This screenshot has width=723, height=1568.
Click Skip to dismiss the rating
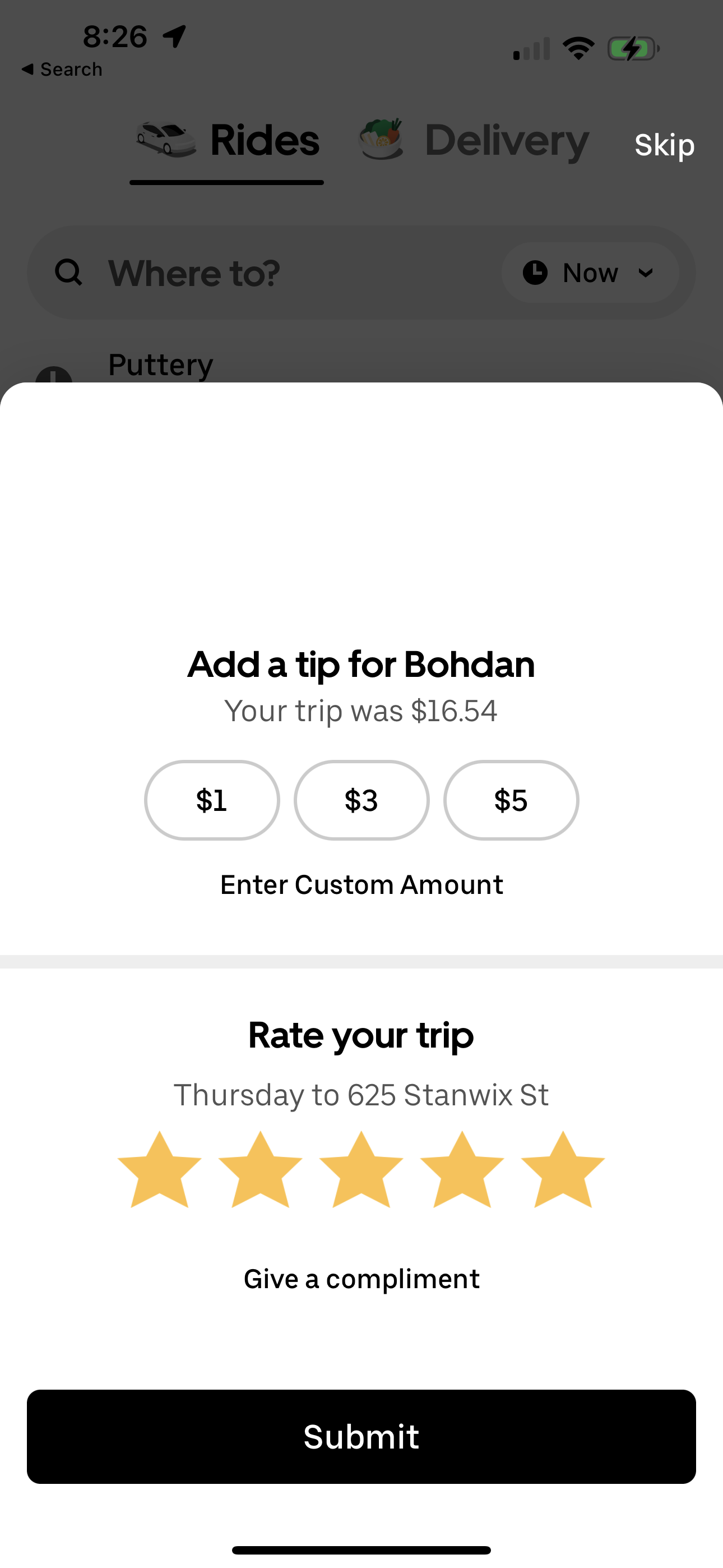click(665, 144)
